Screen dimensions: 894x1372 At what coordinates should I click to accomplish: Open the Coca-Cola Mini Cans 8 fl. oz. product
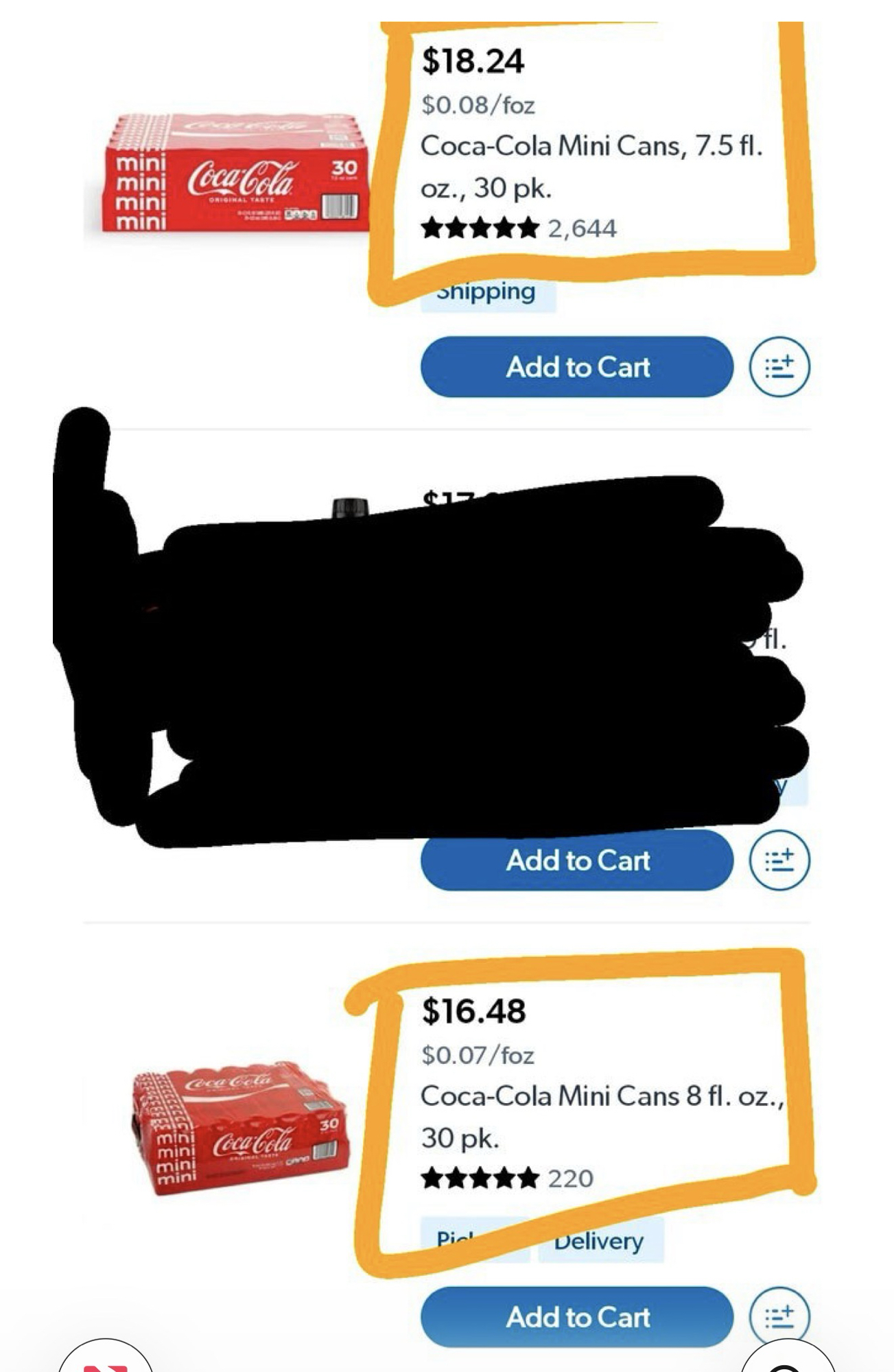[x=600, y=1115]
